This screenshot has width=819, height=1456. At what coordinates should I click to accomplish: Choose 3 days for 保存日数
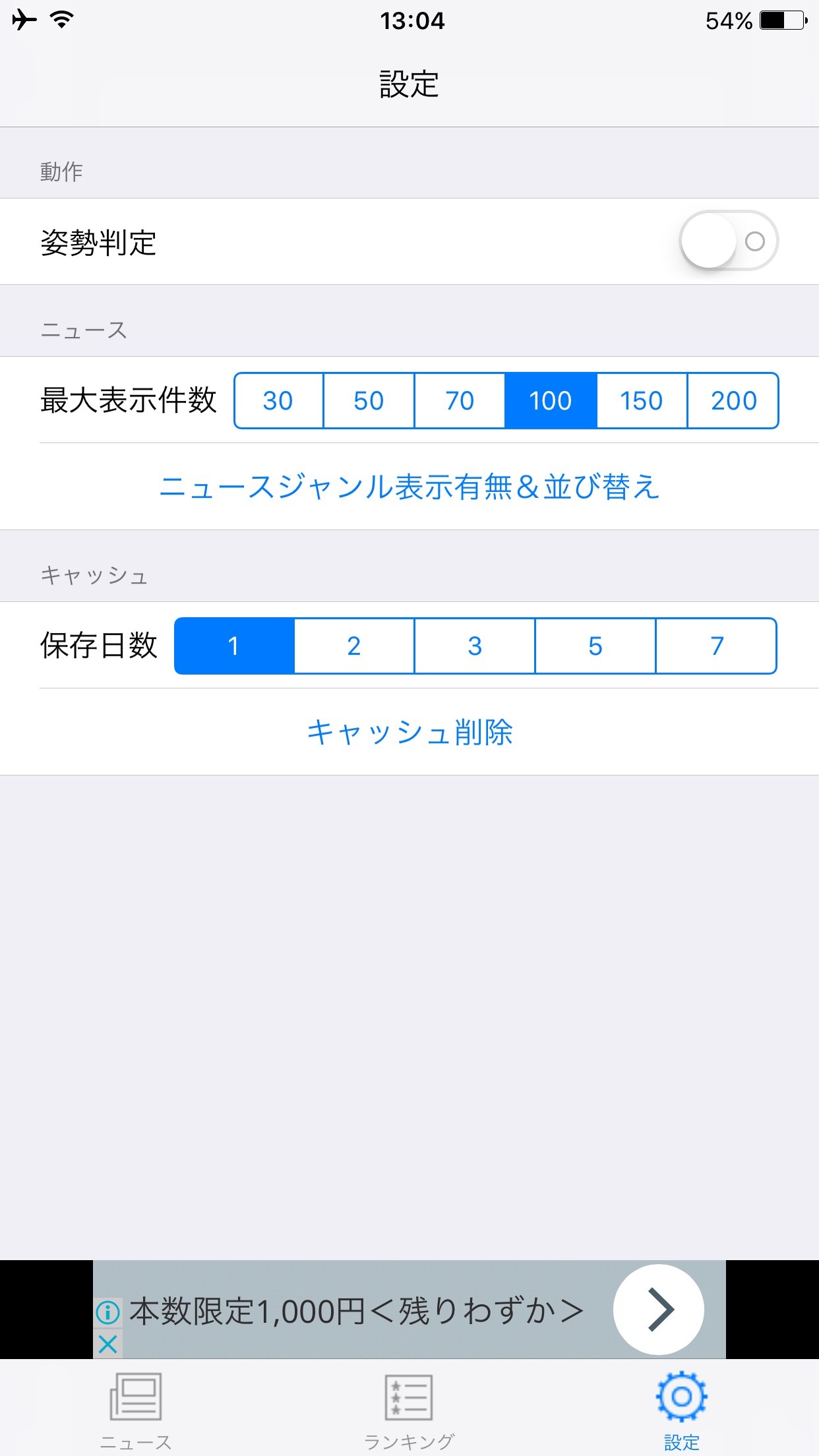475,646
